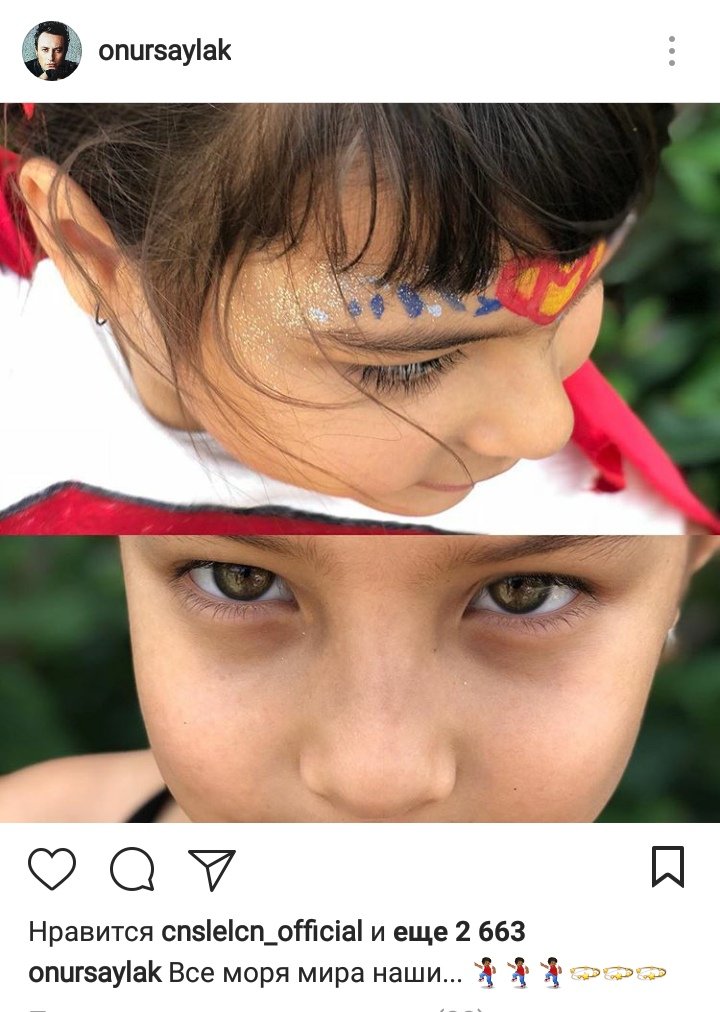Tap the post photo of the child

click(360, 462)
